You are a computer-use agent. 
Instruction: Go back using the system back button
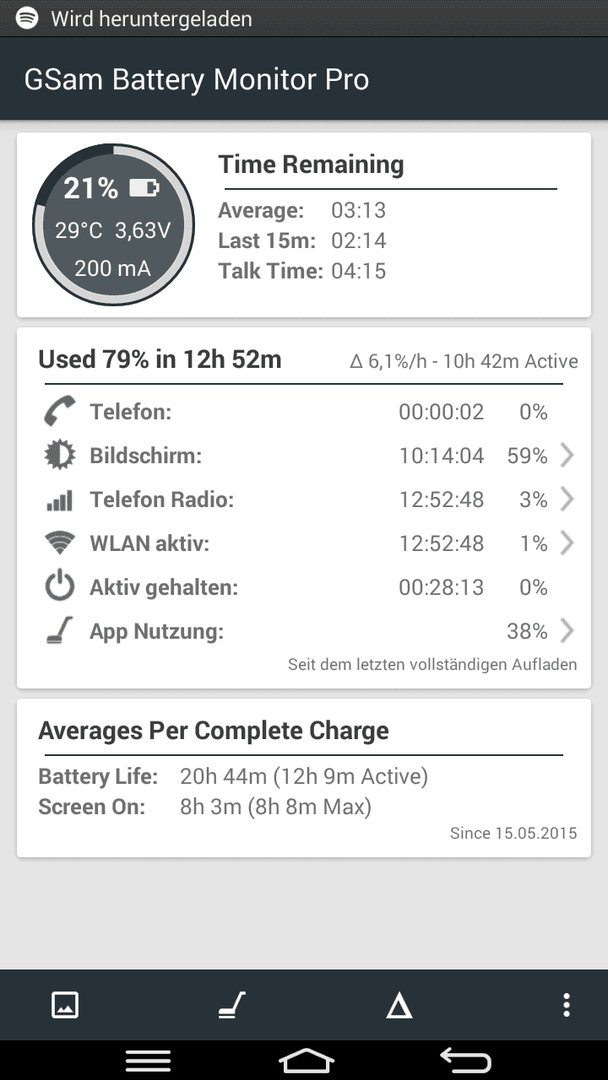point(465,1060)
